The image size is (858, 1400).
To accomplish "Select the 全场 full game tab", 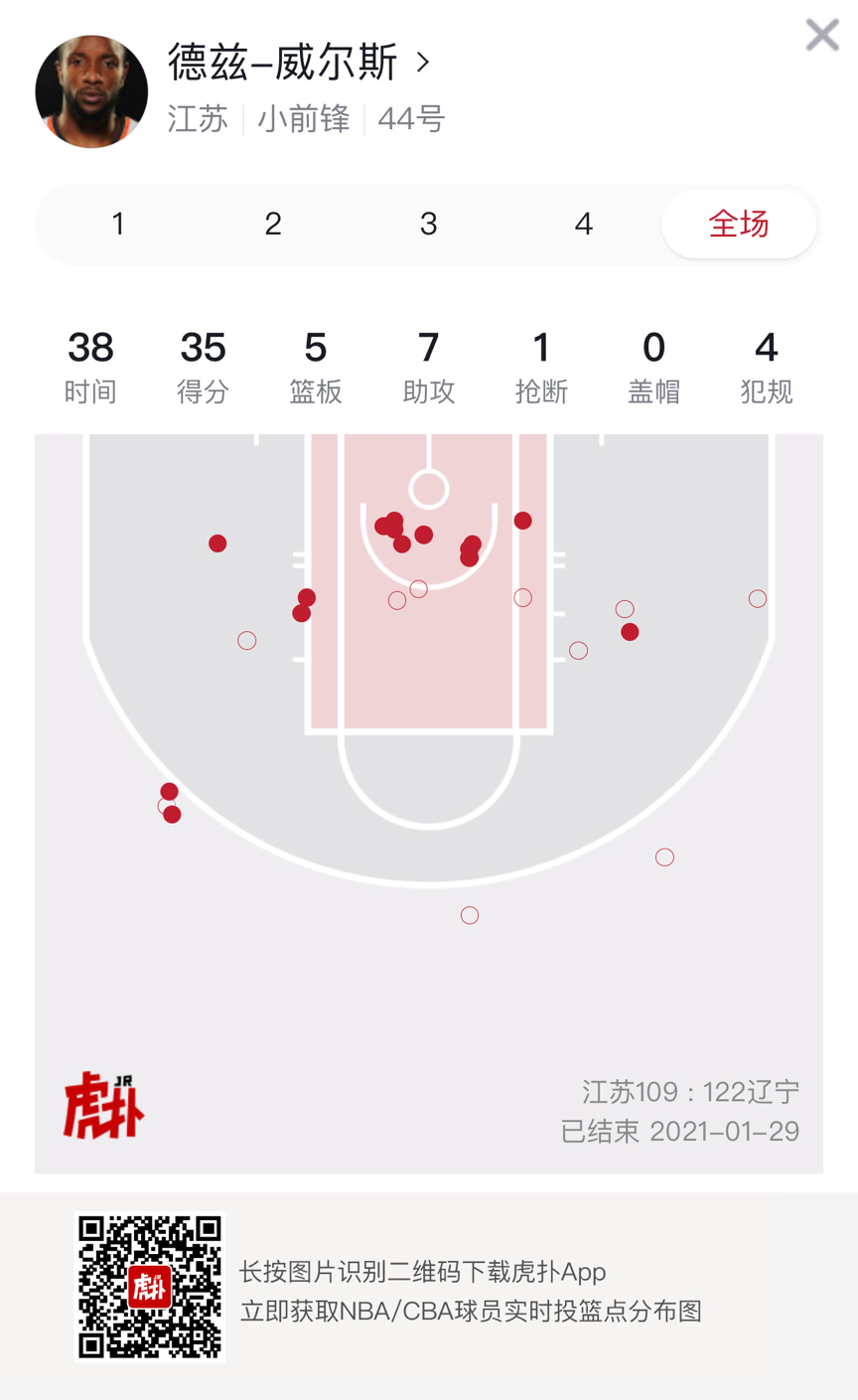I will click(738, 224).
